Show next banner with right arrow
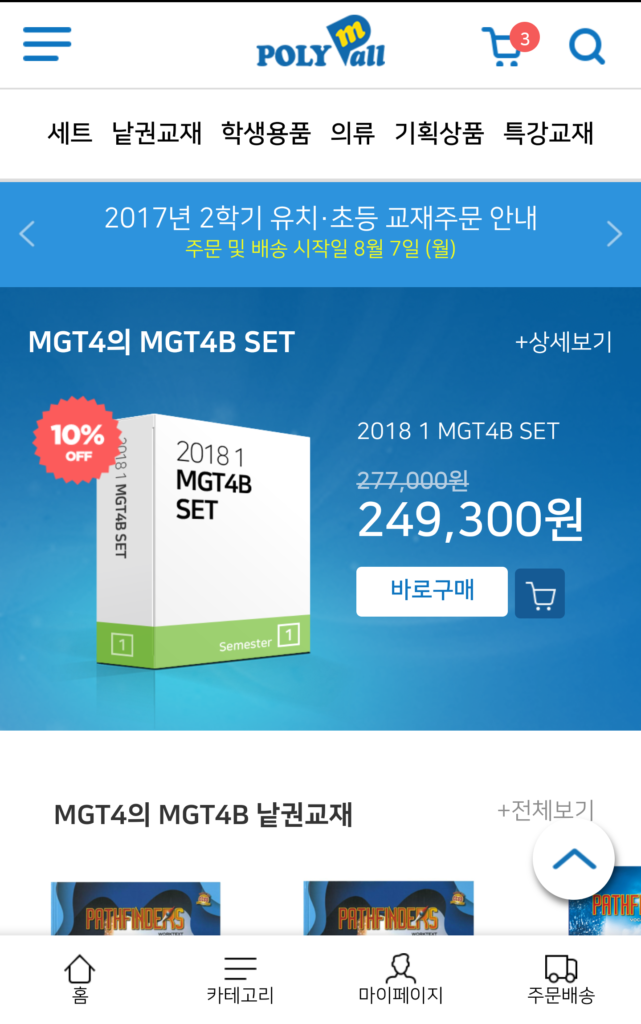 coord(614,234)
